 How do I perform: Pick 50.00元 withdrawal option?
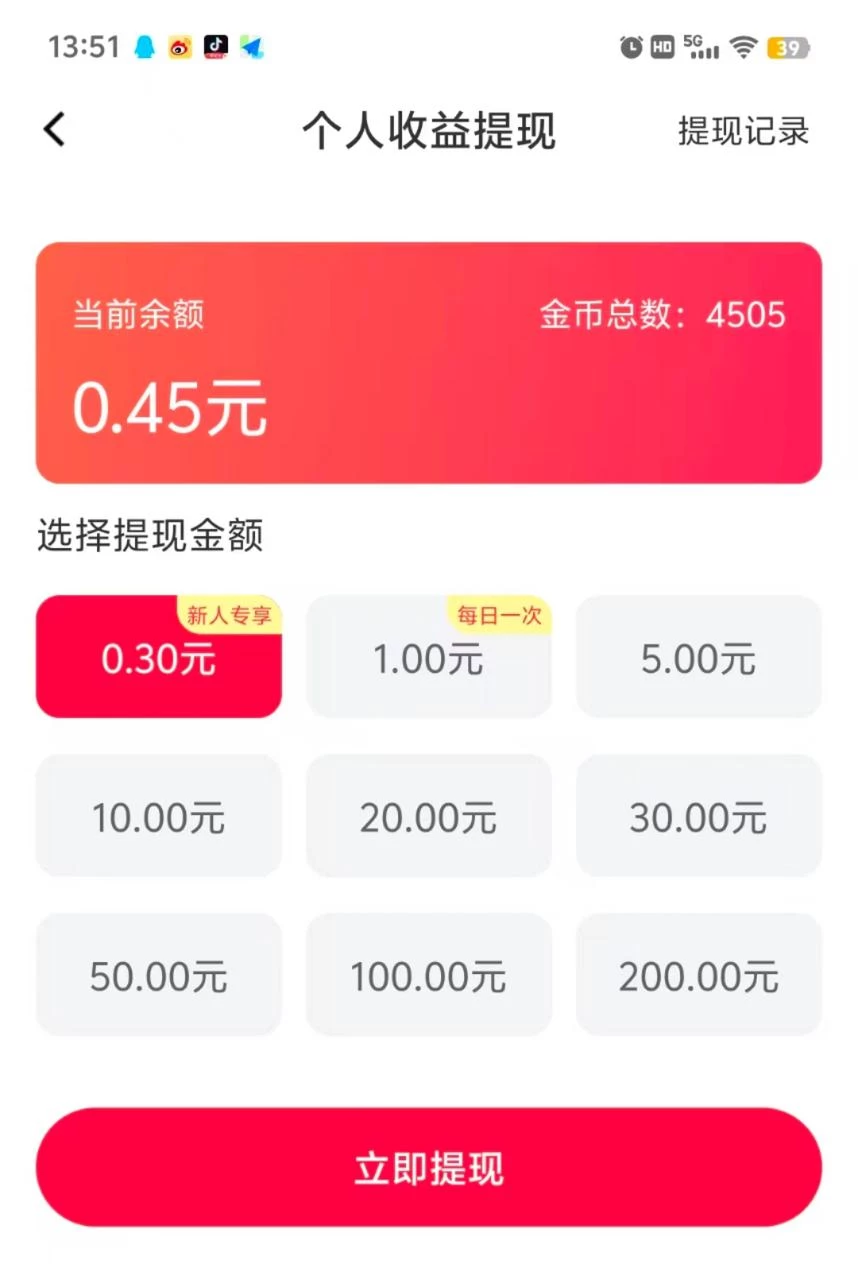point(158,975)
